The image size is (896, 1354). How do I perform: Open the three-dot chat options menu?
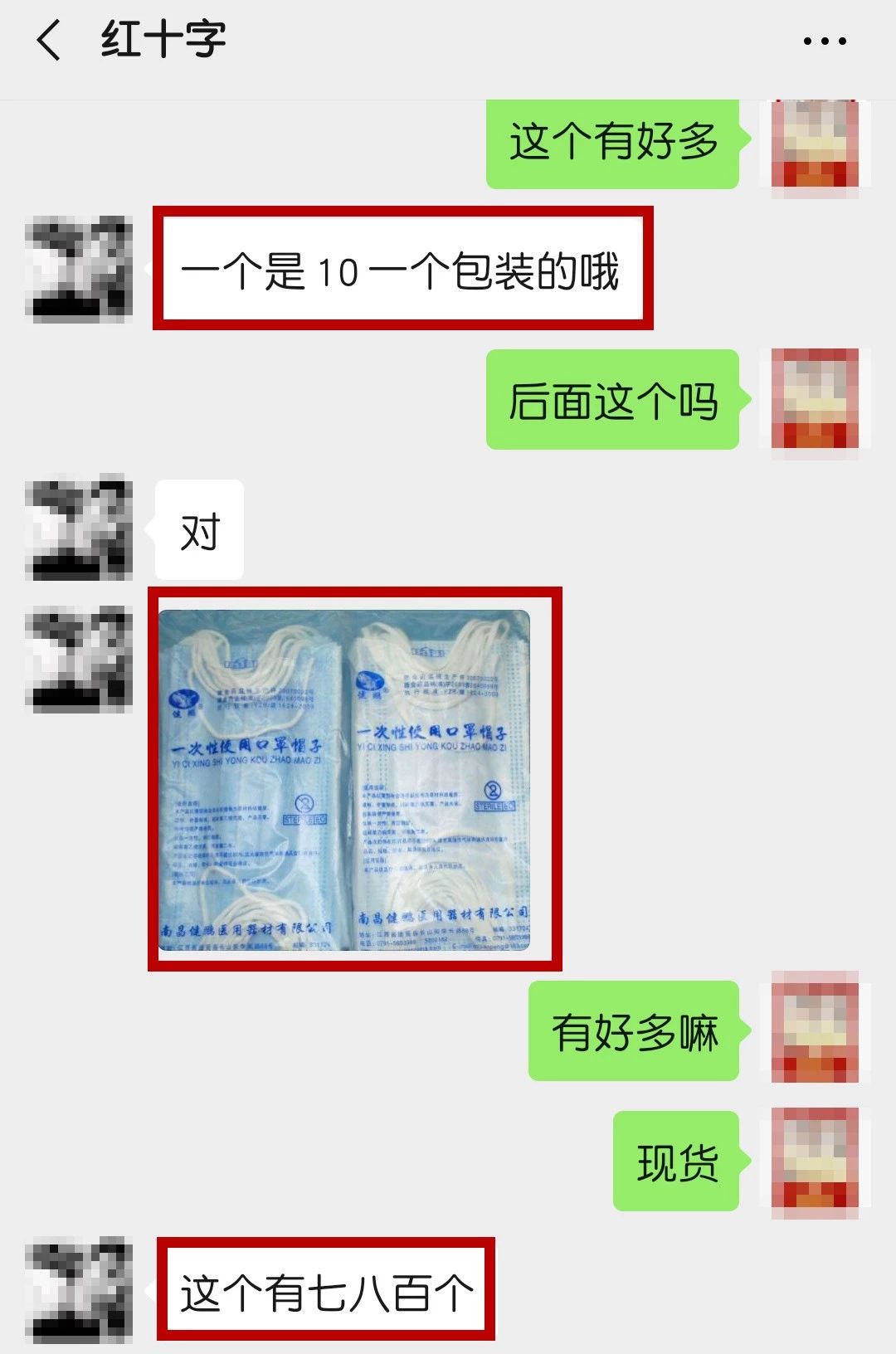825,41
